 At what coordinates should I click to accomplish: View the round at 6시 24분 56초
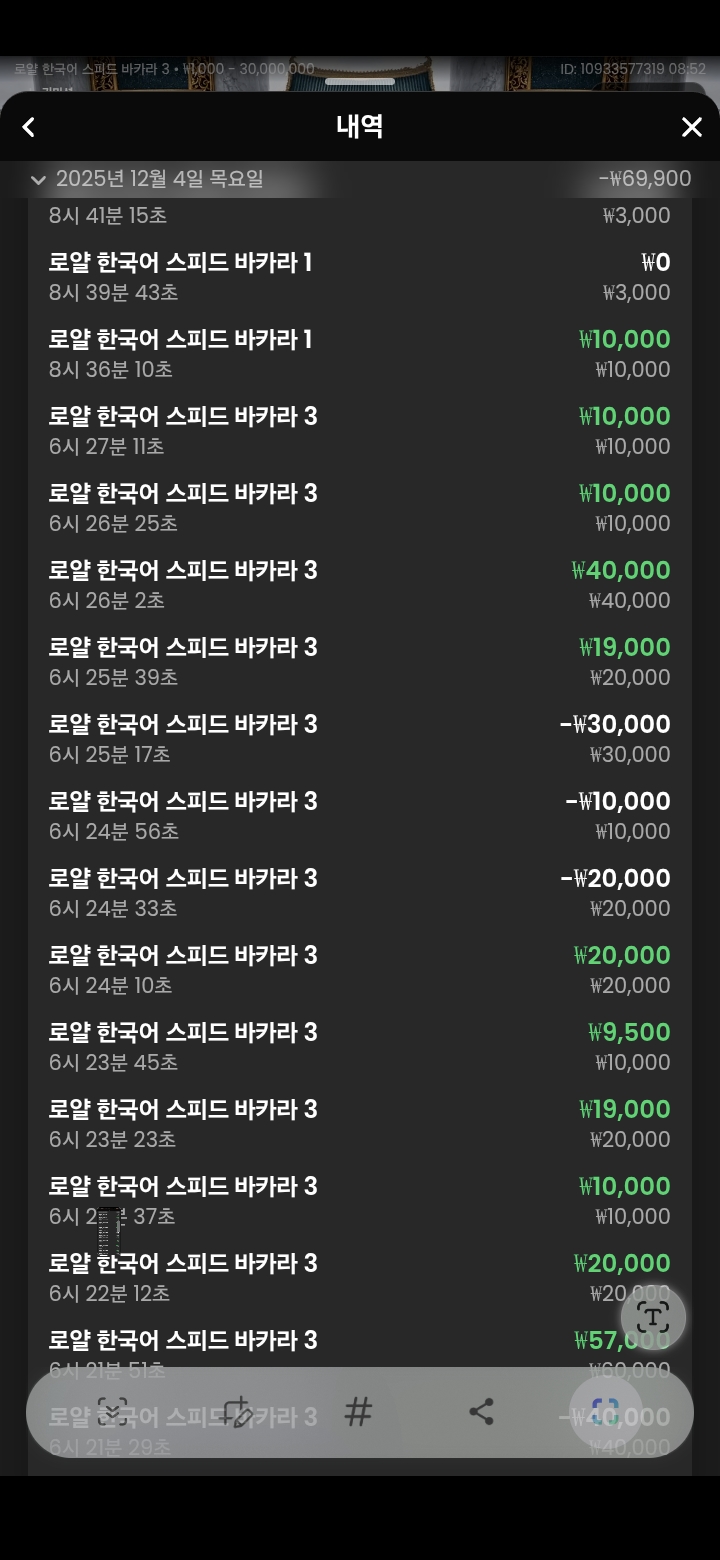[x=359, y=816]
